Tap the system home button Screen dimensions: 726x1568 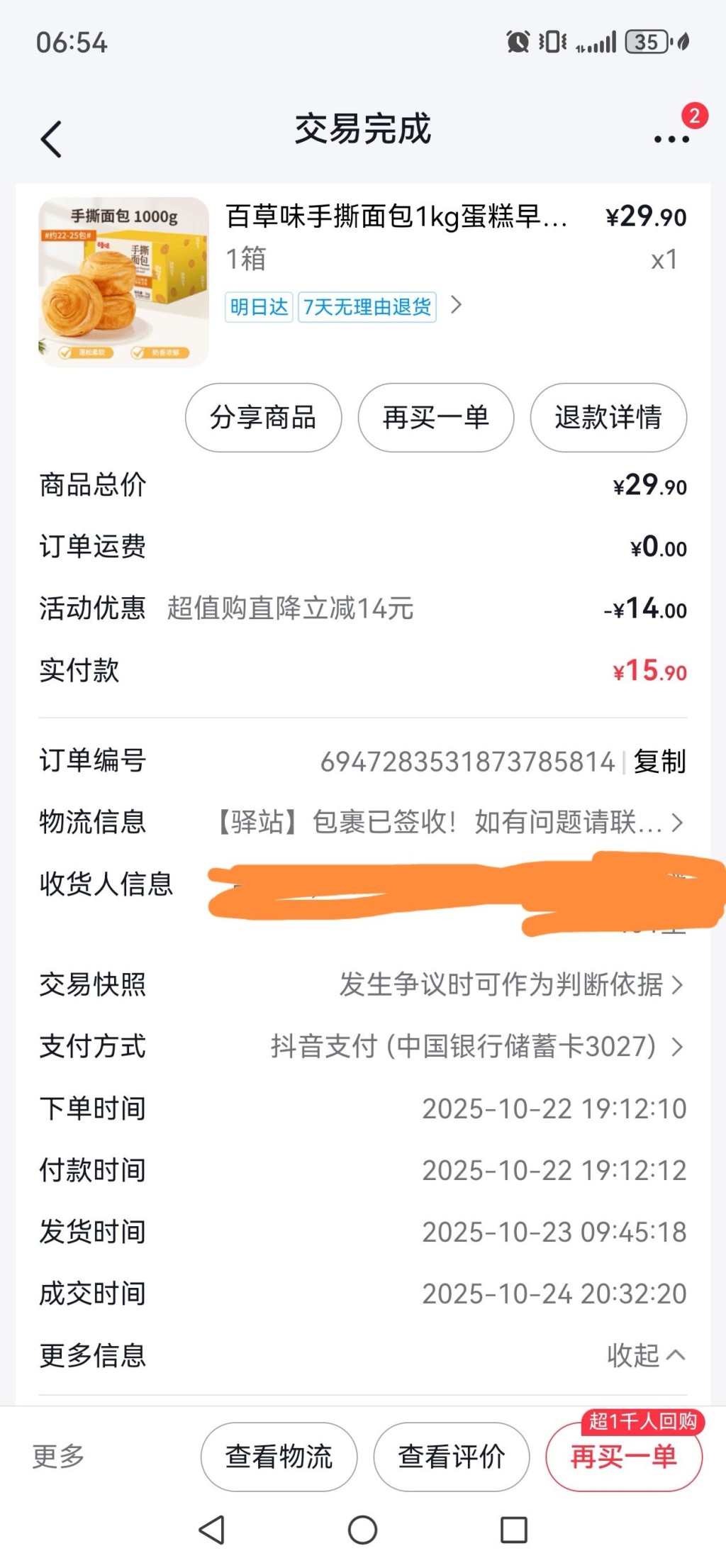coord(362,1530)
